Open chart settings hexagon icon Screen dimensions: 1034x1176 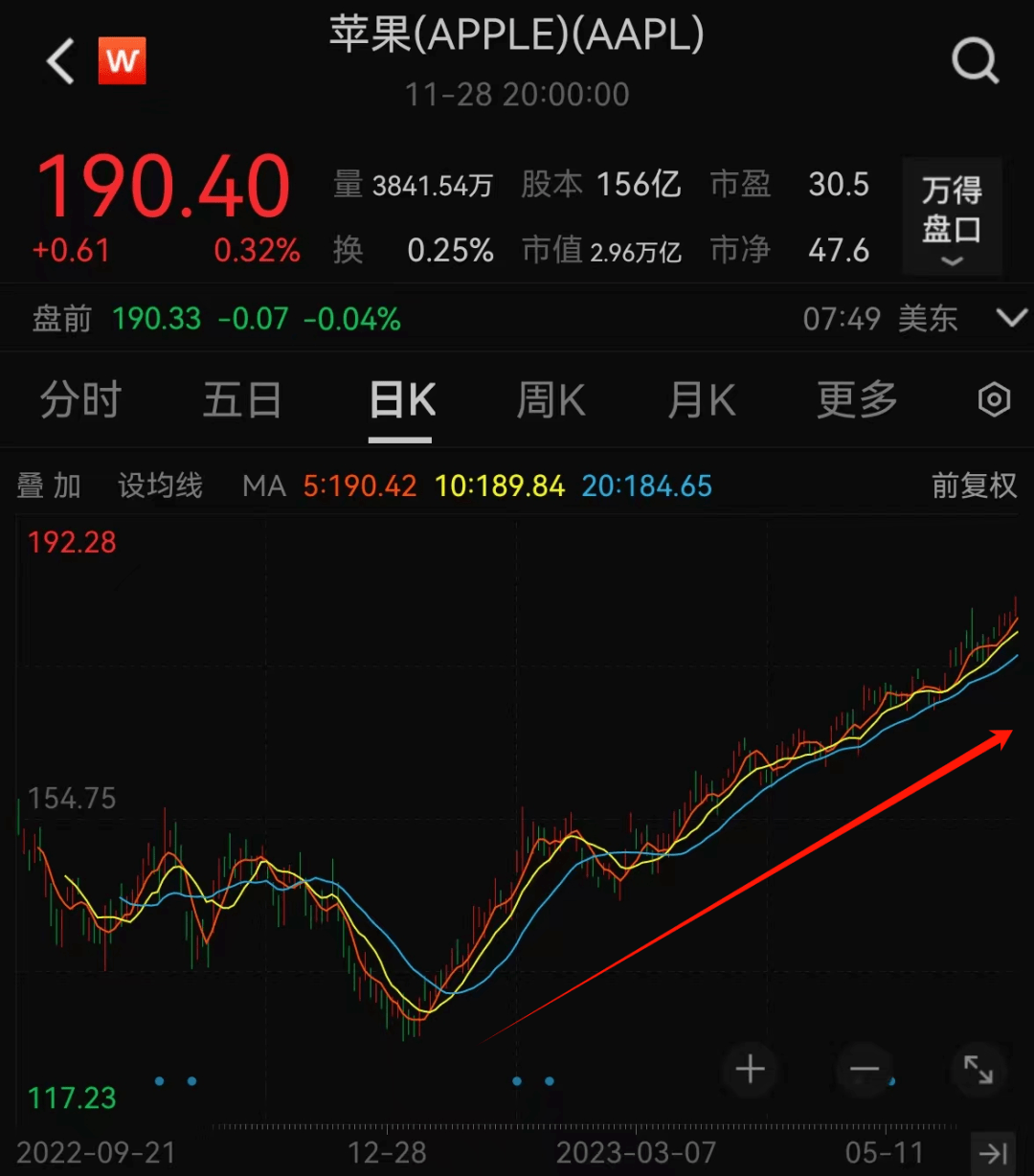994,400
